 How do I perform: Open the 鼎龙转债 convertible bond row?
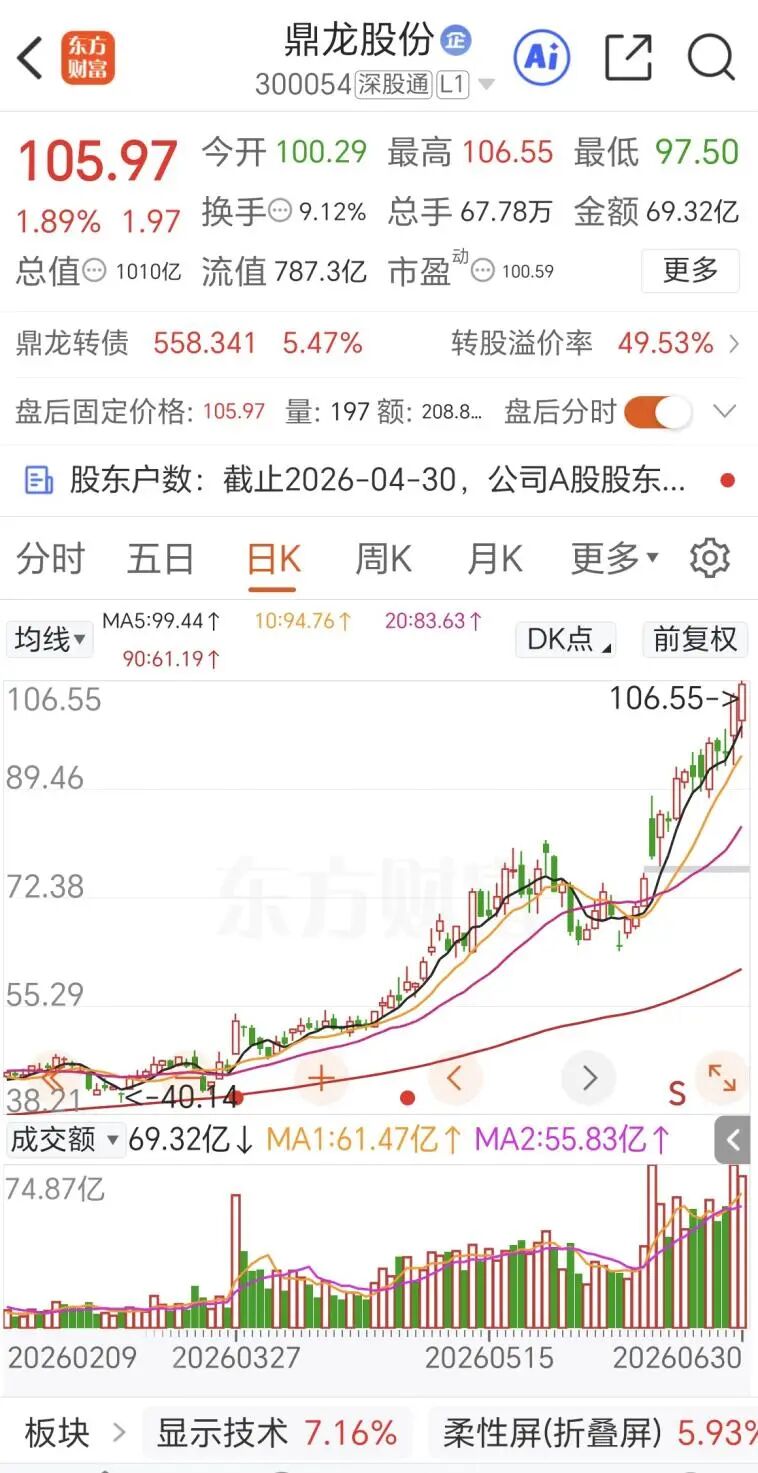[x=379, y=344]
